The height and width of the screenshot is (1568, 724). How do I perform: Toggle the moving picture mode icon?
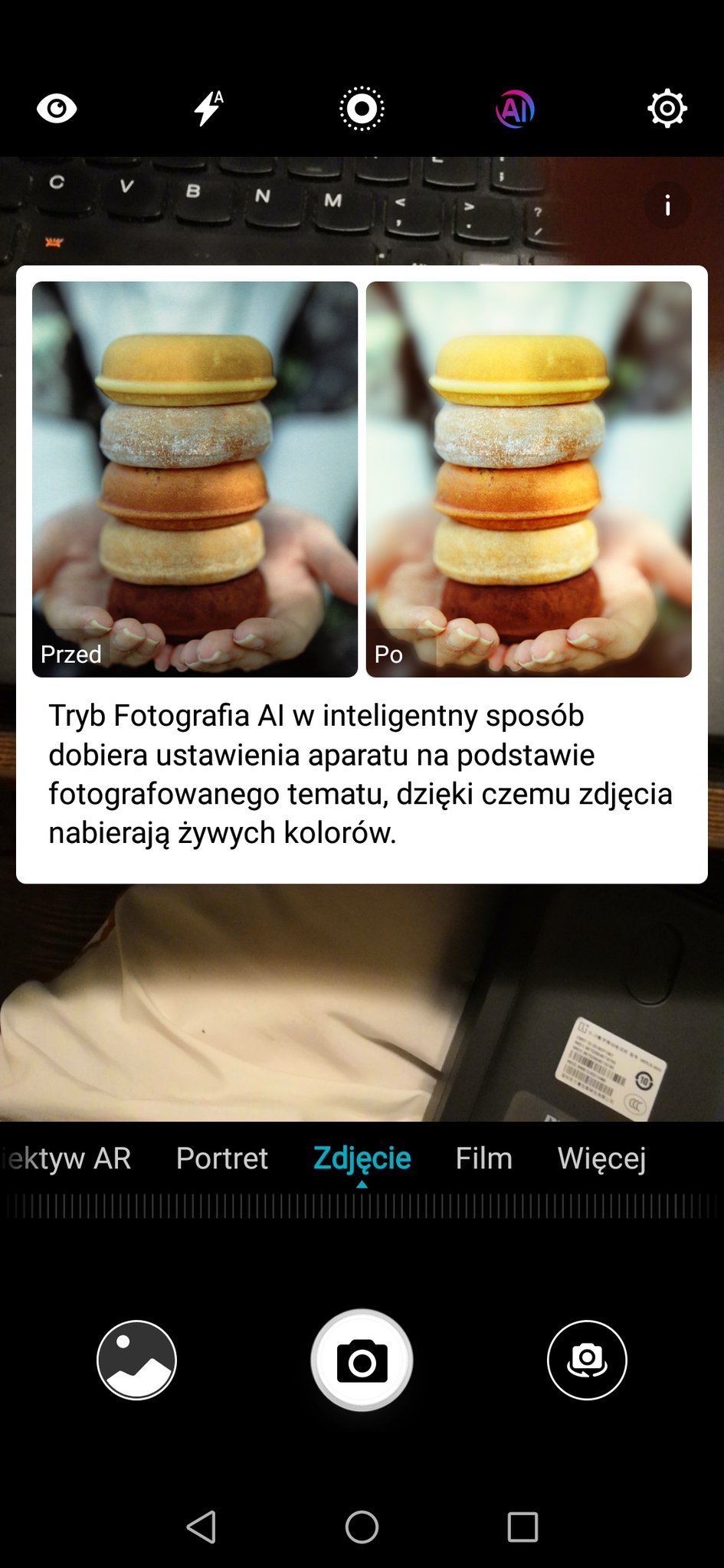pos(362,109)
